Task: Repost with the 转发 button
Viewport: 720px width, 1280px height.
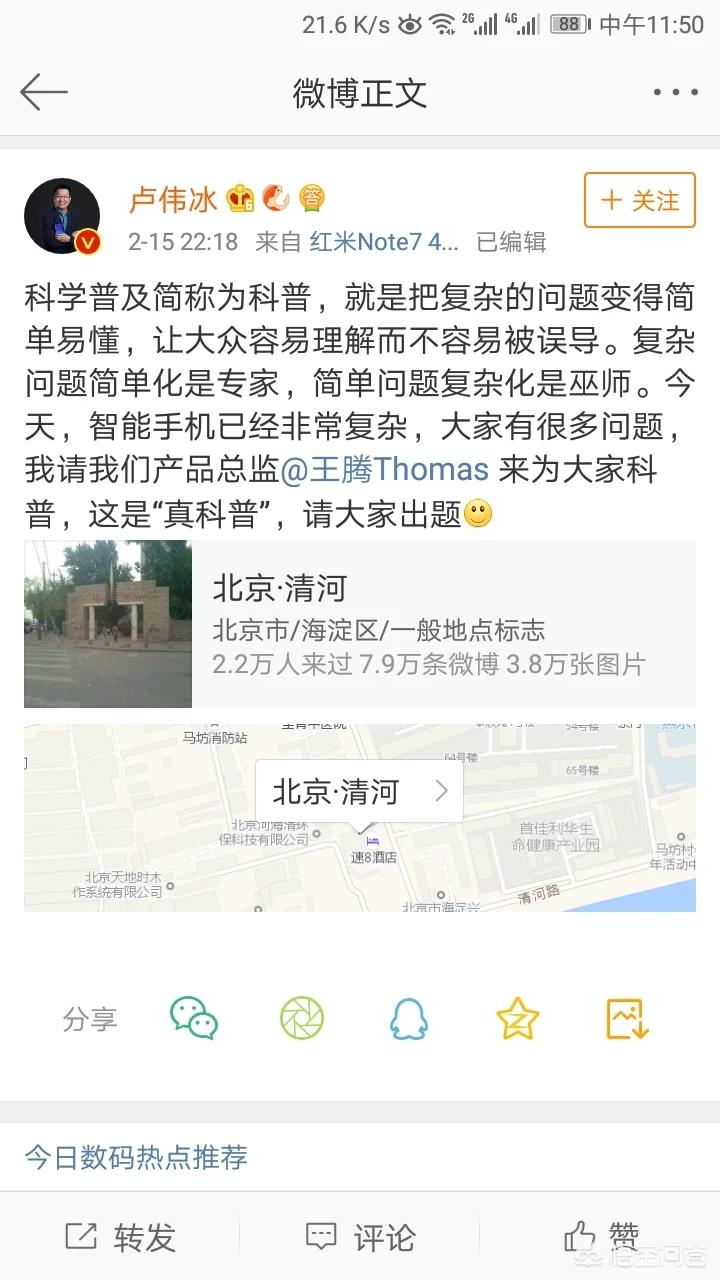Action: [120, 1237]
